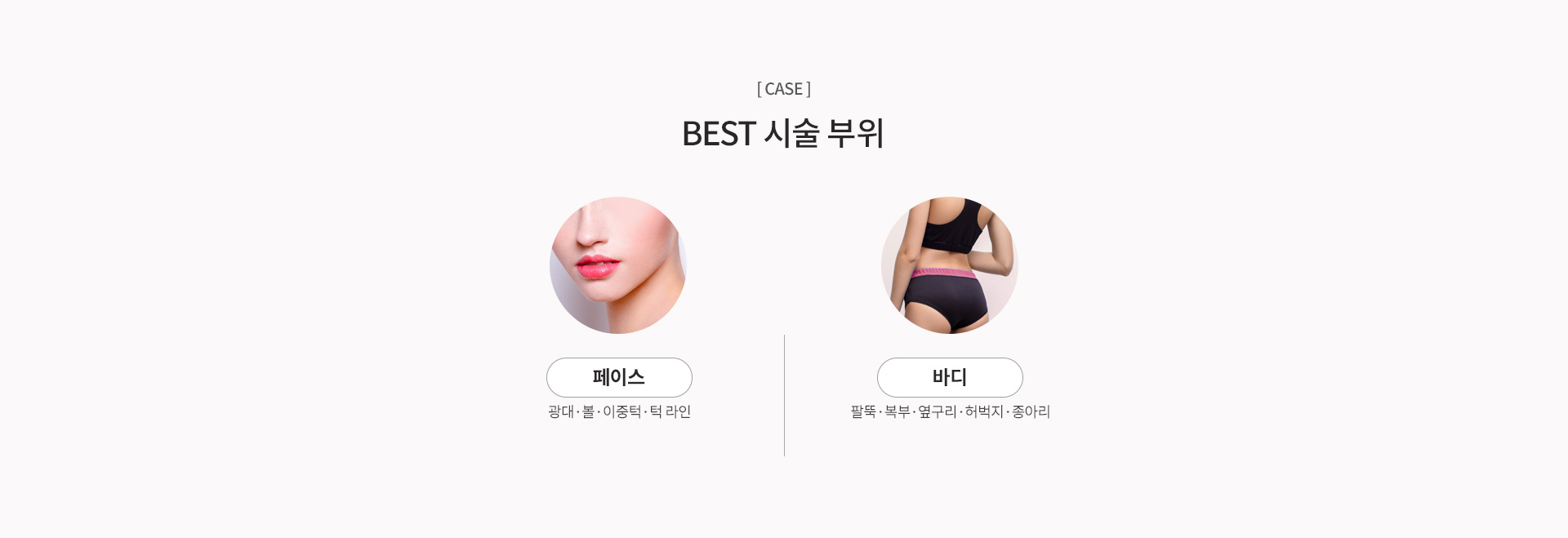
Task: Select the 바디 button
Action: [950, 377]
